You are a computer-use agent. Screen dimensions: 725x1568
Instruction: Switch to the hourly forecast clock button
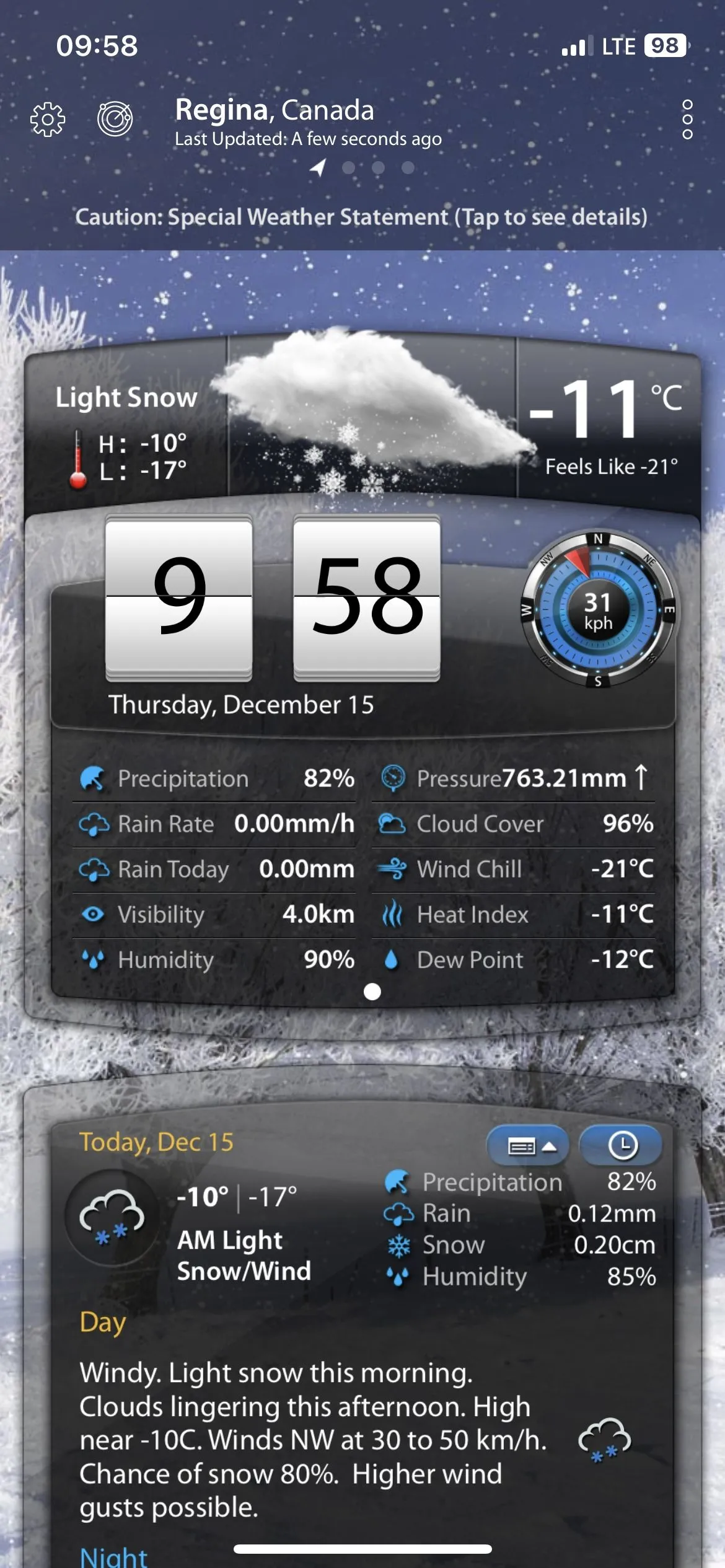coord(622,1146)
